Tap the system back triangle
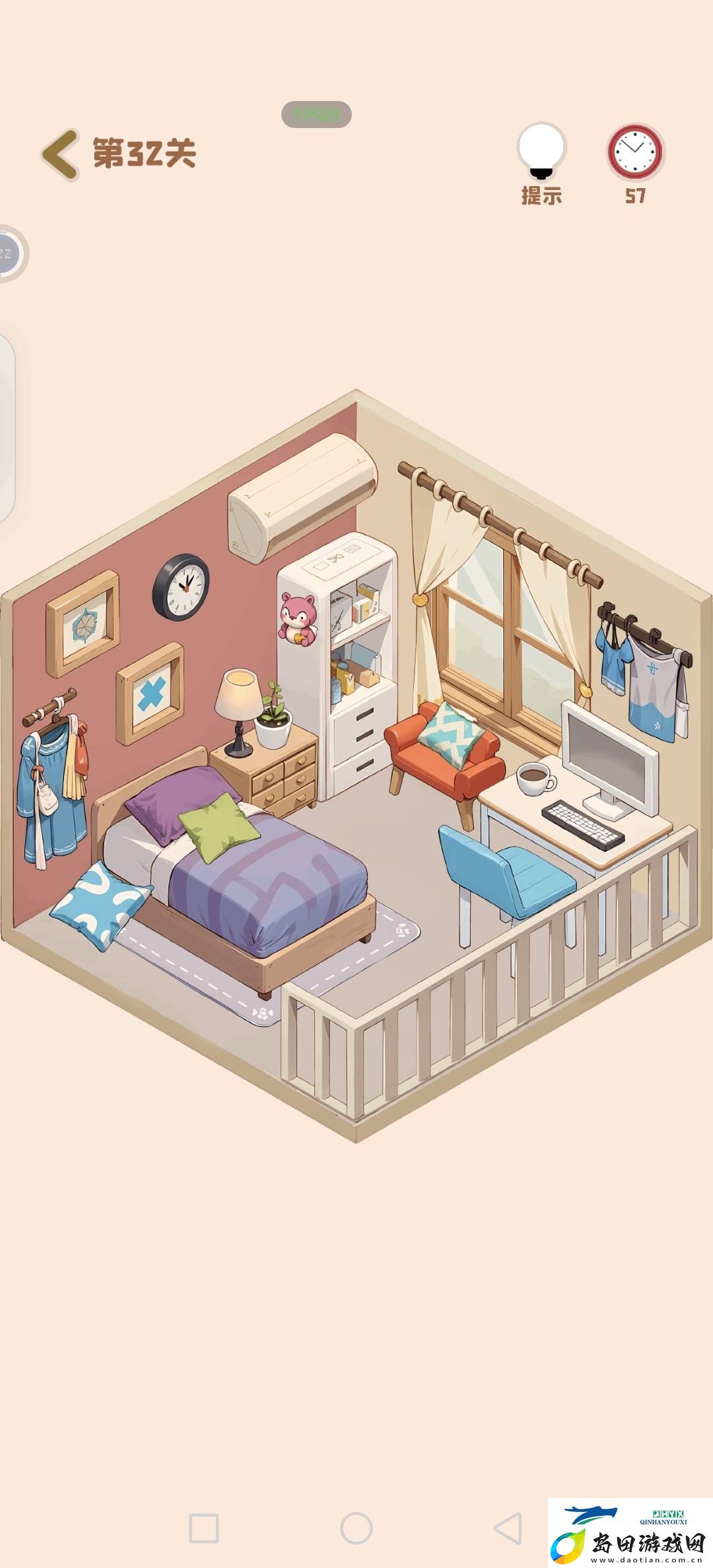 (x=508, y=1528)
